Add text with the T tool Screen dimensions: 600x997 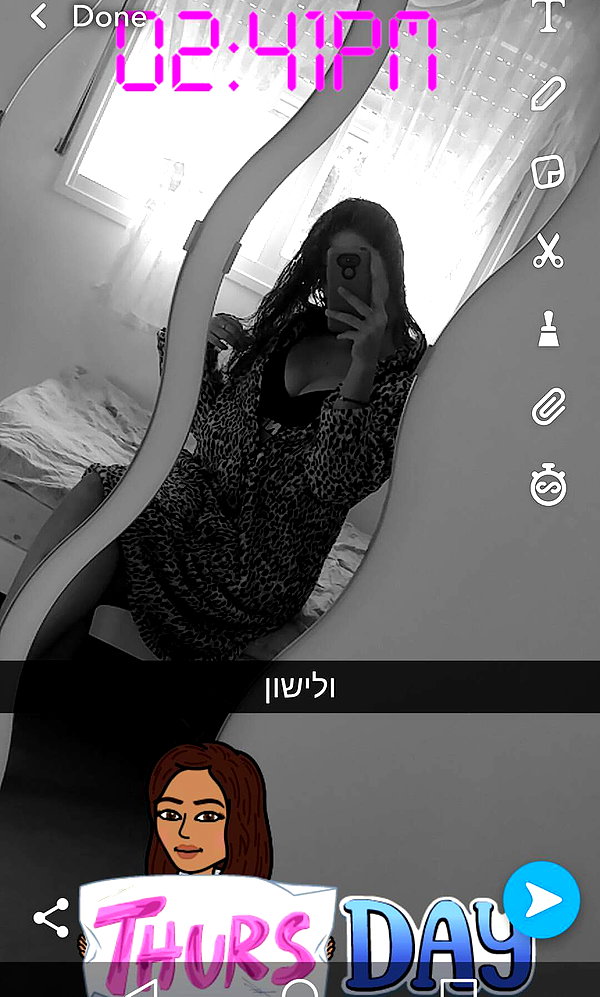point(548,15)
